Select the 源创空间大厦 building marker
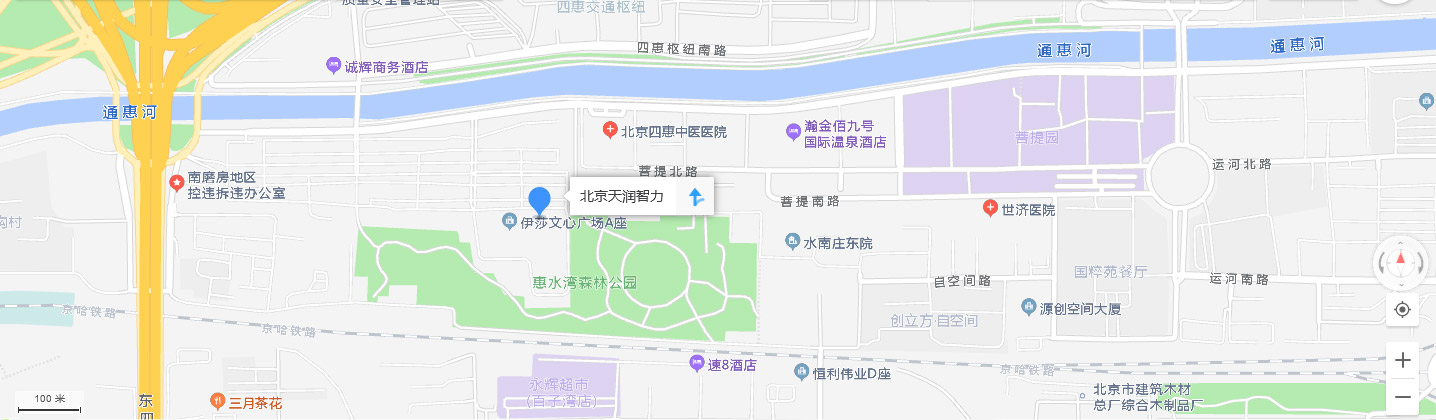 pyautogui.click(x=1028, y=306)
